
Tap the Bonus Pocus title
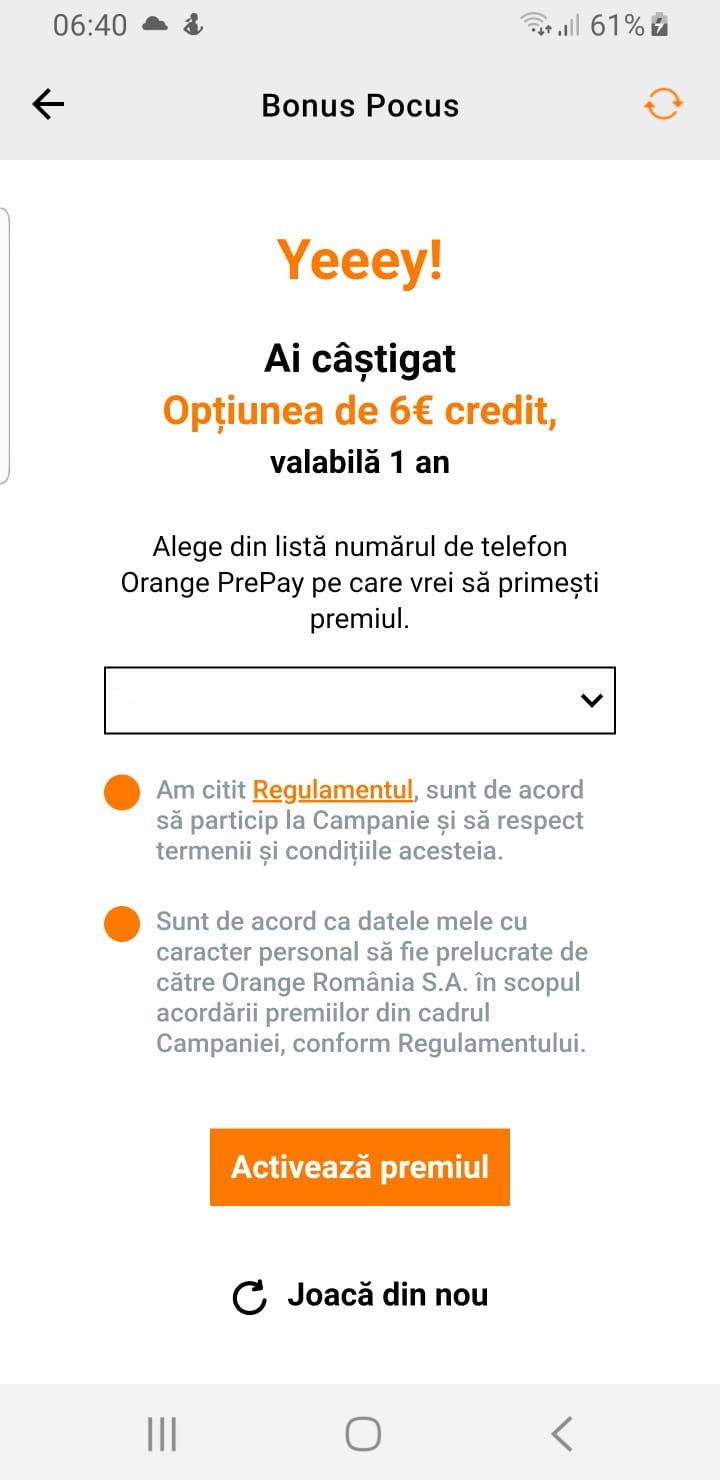(x=359, y=104)
